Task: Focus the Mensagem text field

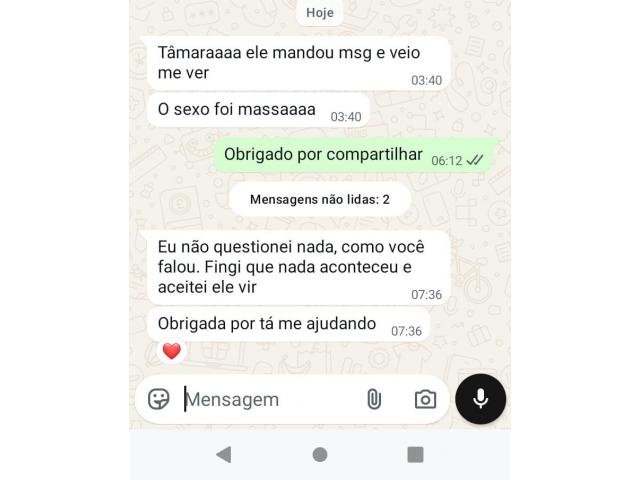Action: point(265,399)
